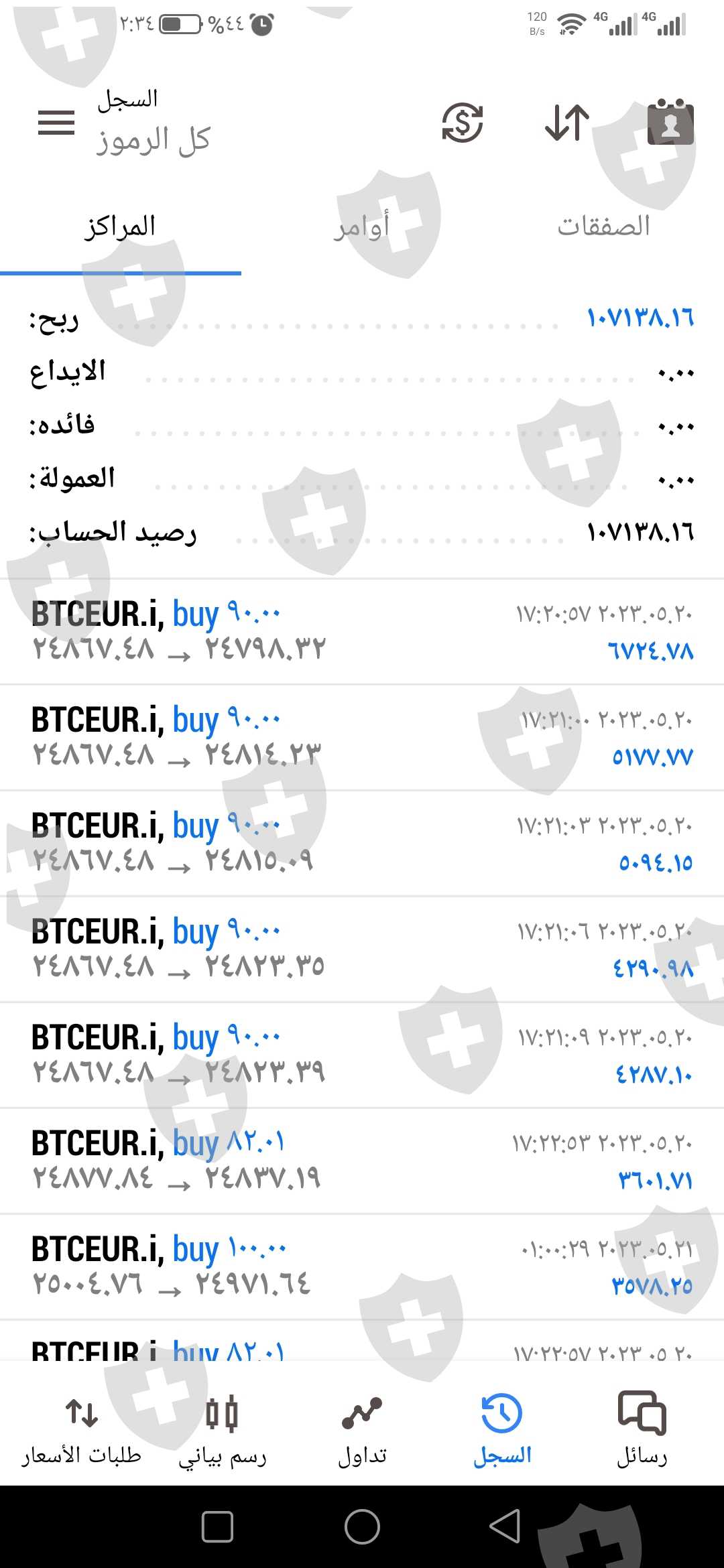Expand the BTCEUR.i position with profit ٤٢٨٧.١٠
The image size is (724, 1568).
pyautogui.click(x=362, y=1055)
